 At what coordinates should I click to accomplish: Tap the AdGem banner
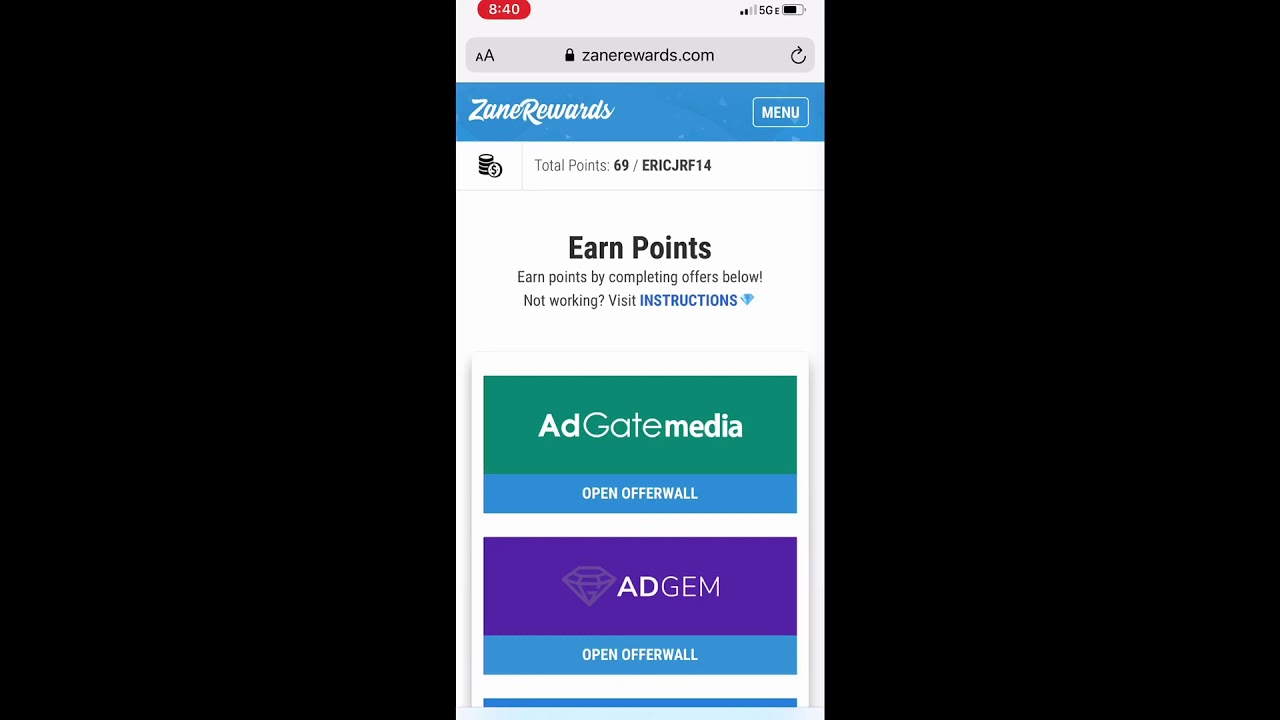point(640,586)
